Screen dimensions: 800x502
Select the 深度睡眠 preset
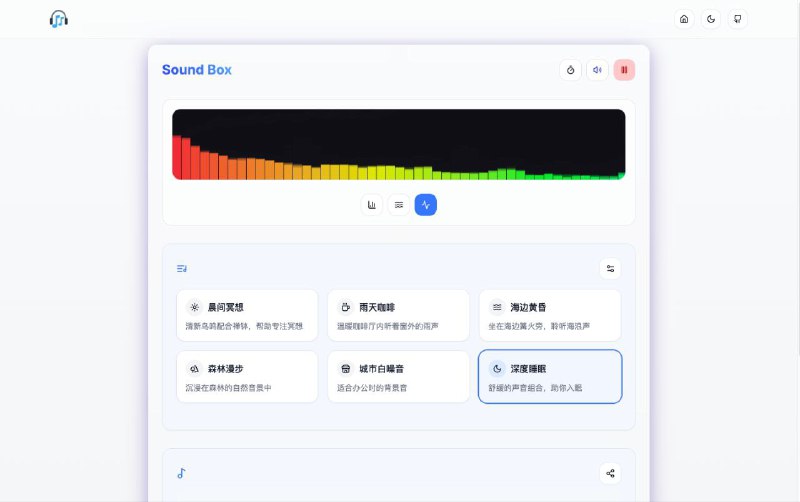point(549,376)
